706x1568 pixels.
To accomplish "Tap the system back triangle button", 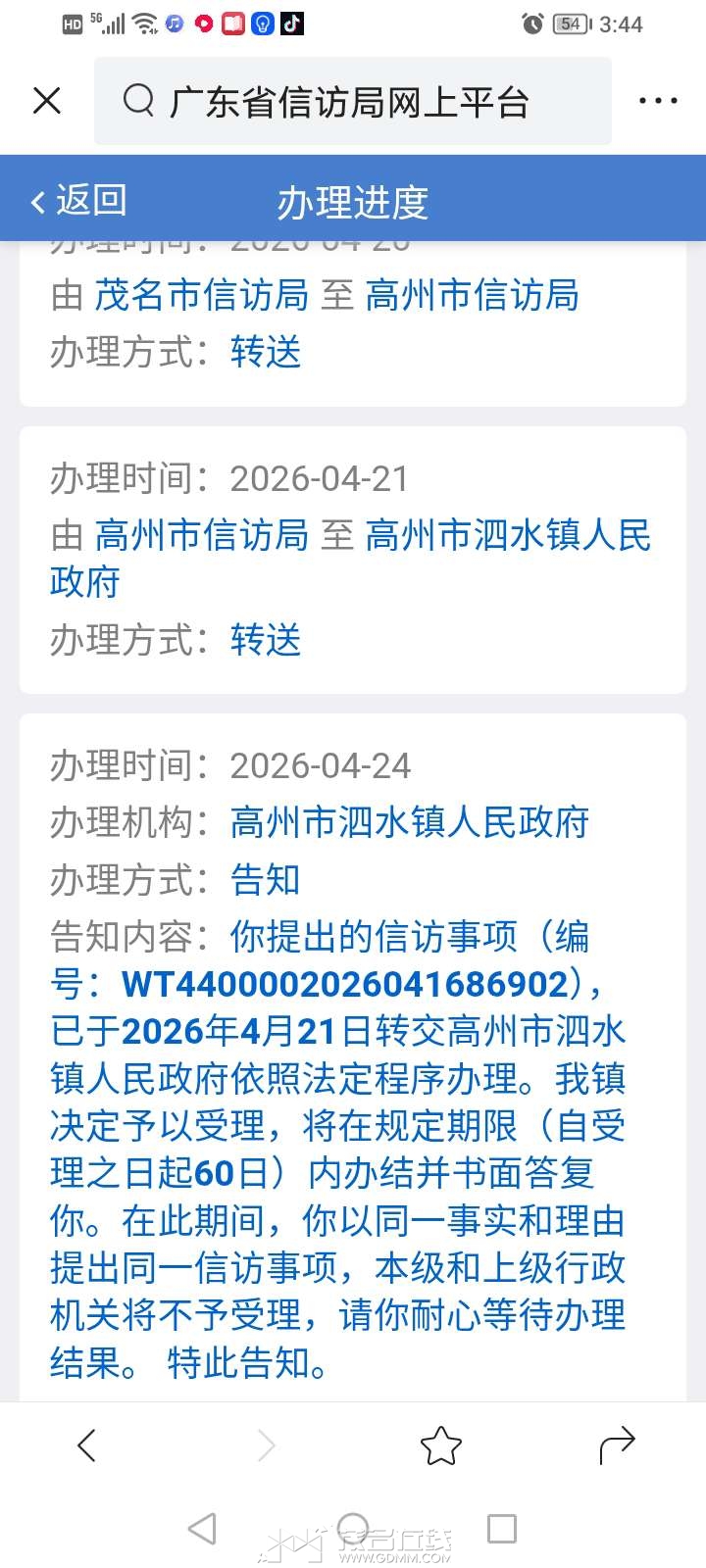I will point(202,1529).
